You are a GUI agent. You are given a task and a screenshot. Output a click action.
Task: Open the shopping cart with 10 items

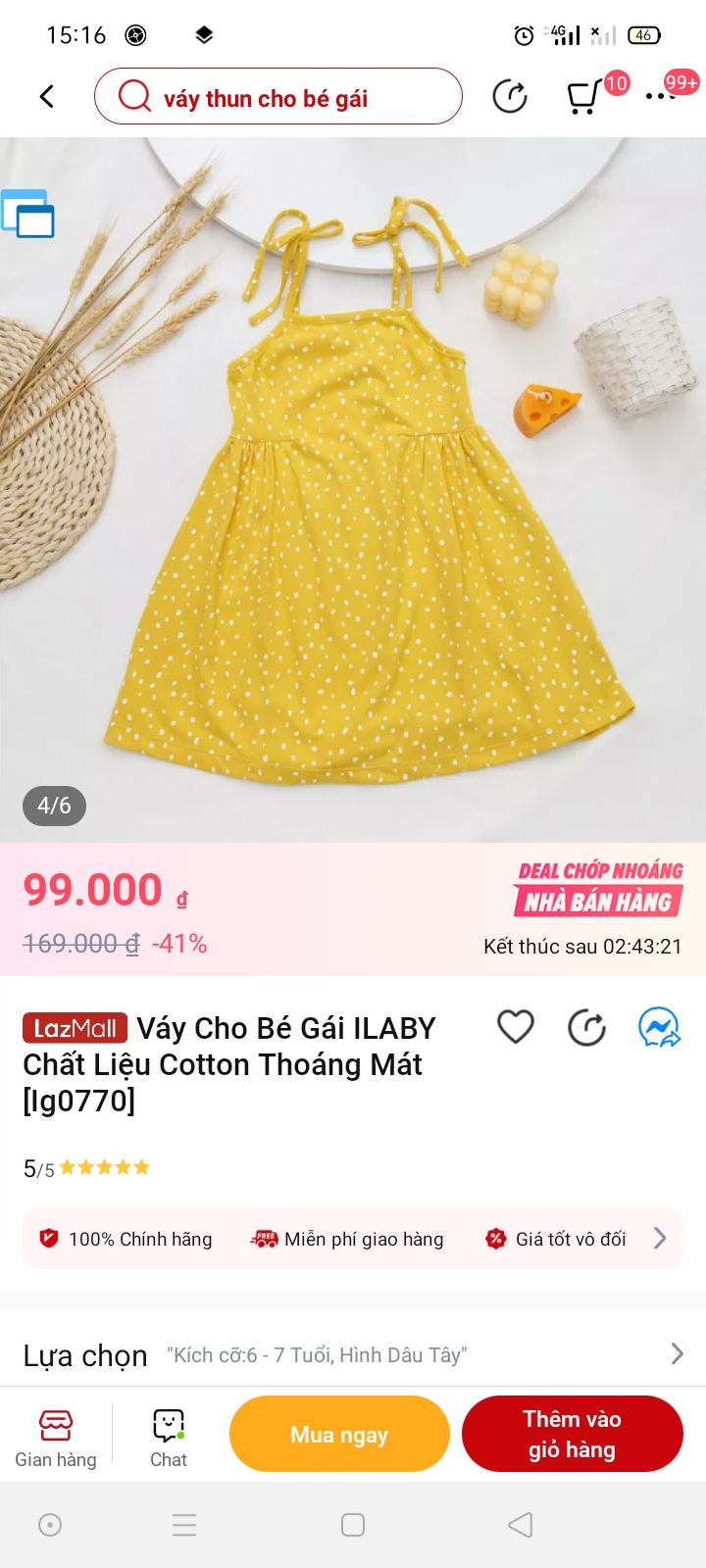point(588,93)
